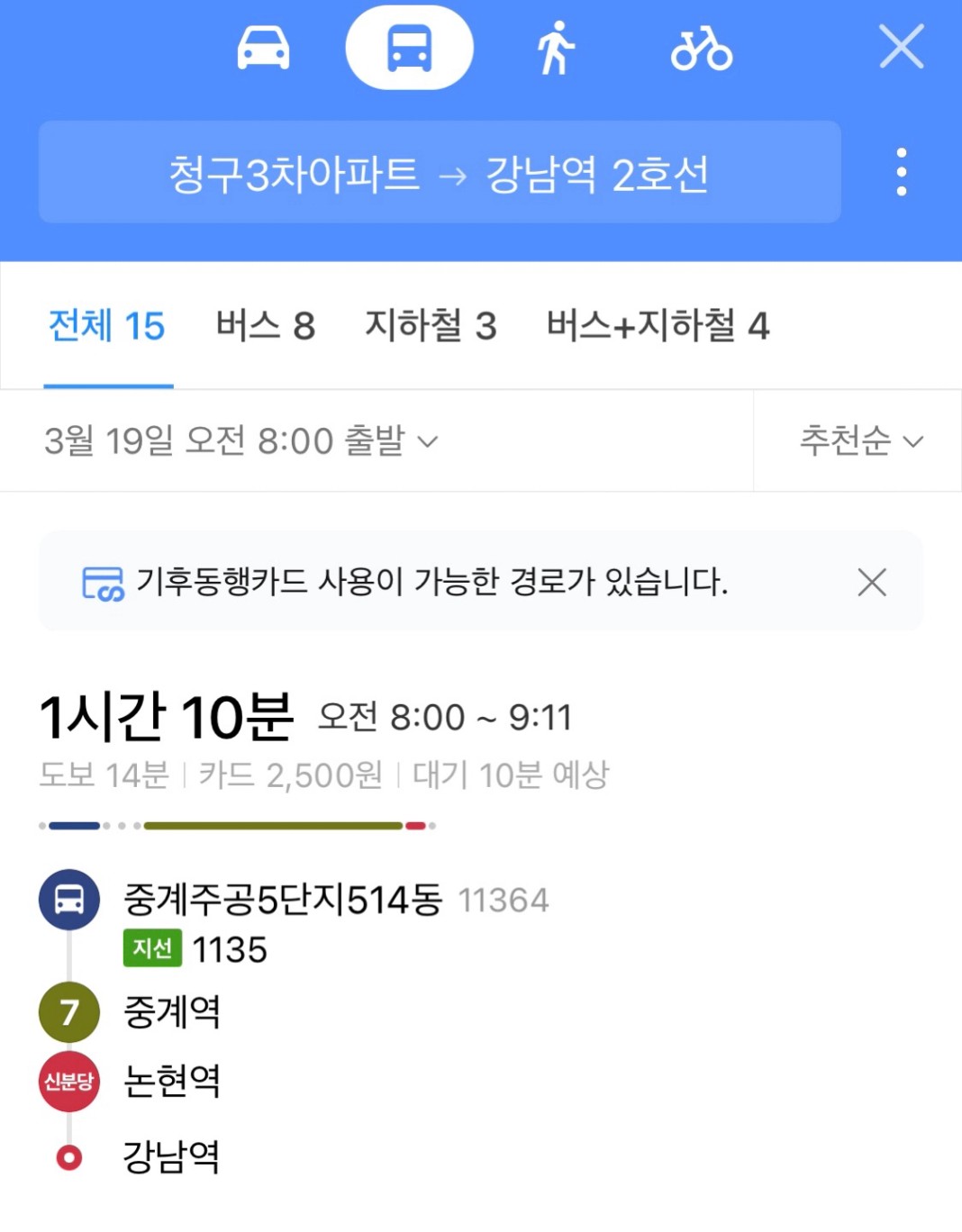
Task: Switch to the 버스+지하철 4 tab
Action: click(658, 326)
